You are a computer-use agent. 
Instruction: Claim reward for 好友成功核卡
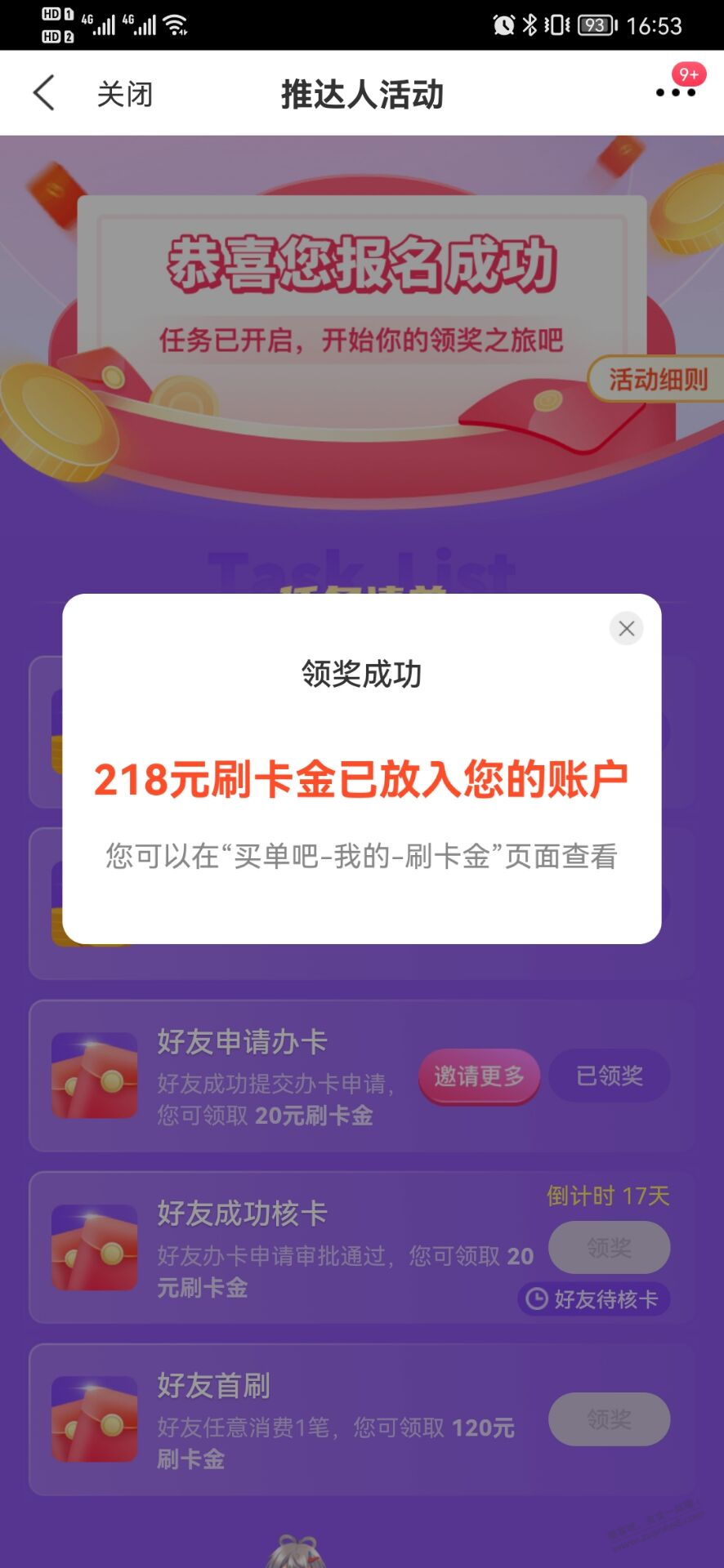(x=610, y=1247)
